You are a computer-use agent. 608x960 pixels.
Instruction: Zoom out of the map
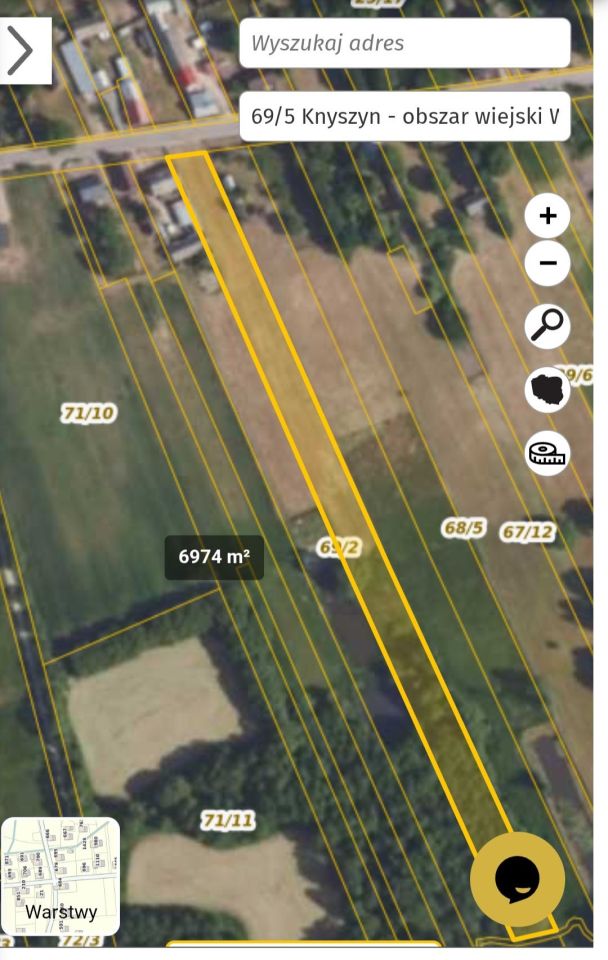tap(547, 264)
